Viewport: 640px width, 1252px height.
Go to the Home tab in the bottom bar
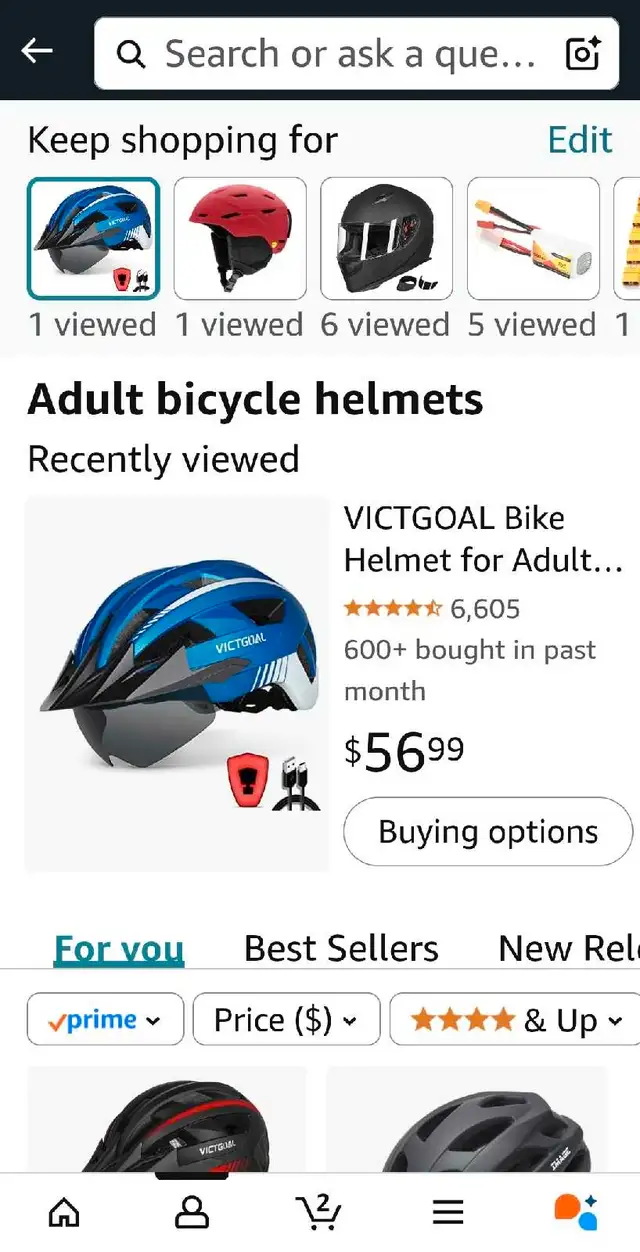64,1213
